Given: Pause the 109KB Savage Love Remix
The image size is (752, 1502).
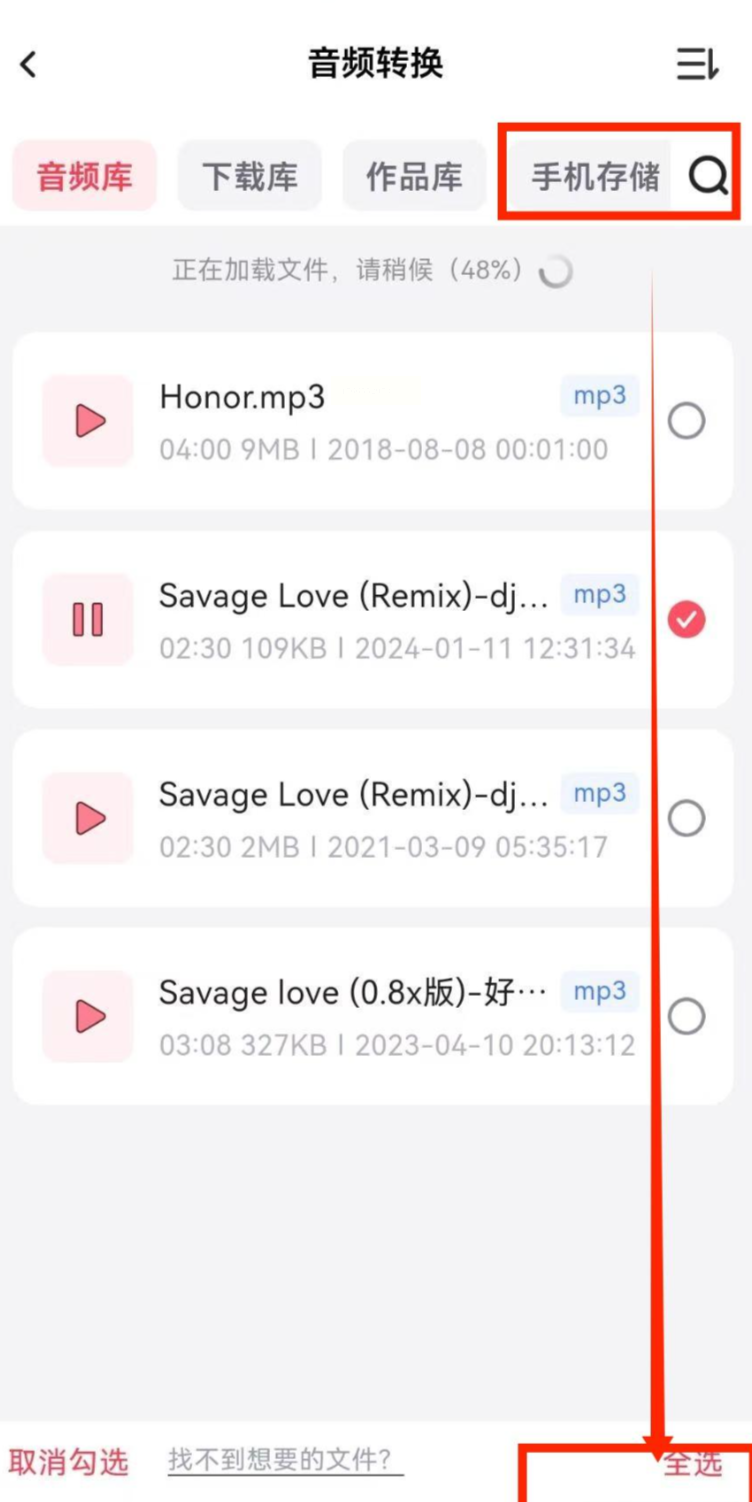Looking at the screenshot, I should 88,620.
